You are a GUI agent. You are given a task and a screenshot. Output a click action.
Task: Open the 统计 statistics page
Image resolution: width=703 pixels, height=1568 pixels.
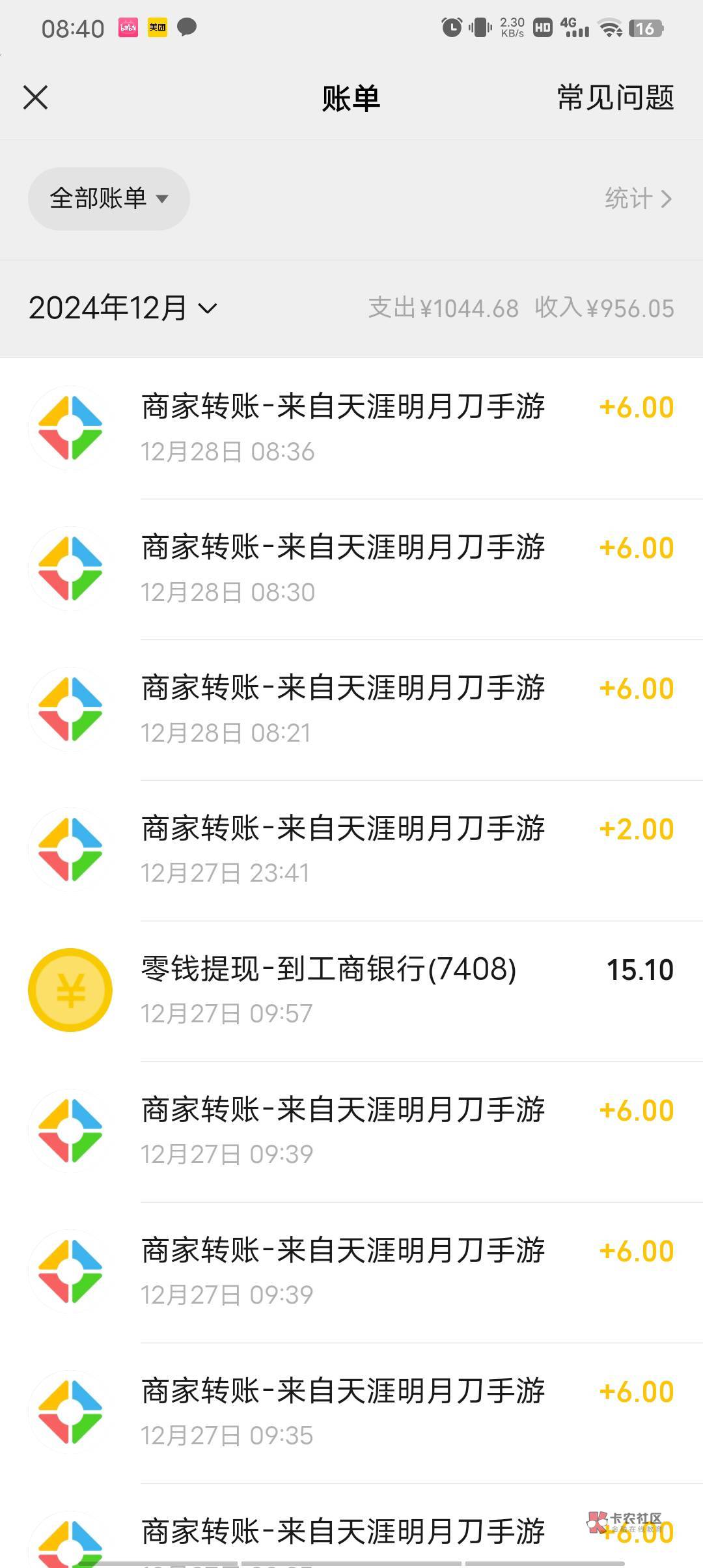637,199
